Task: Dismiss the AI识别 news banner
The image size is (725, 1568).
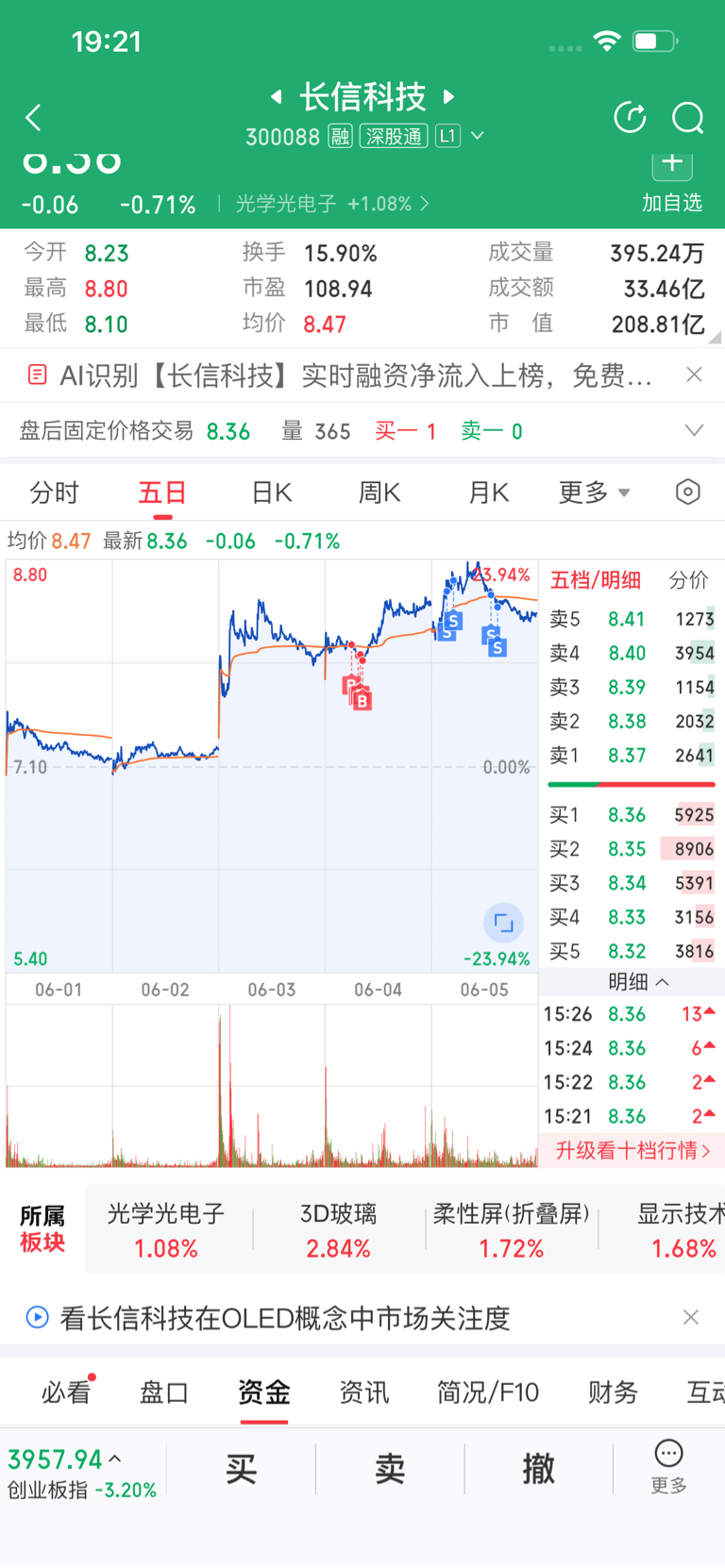Action: pos(694,375)
